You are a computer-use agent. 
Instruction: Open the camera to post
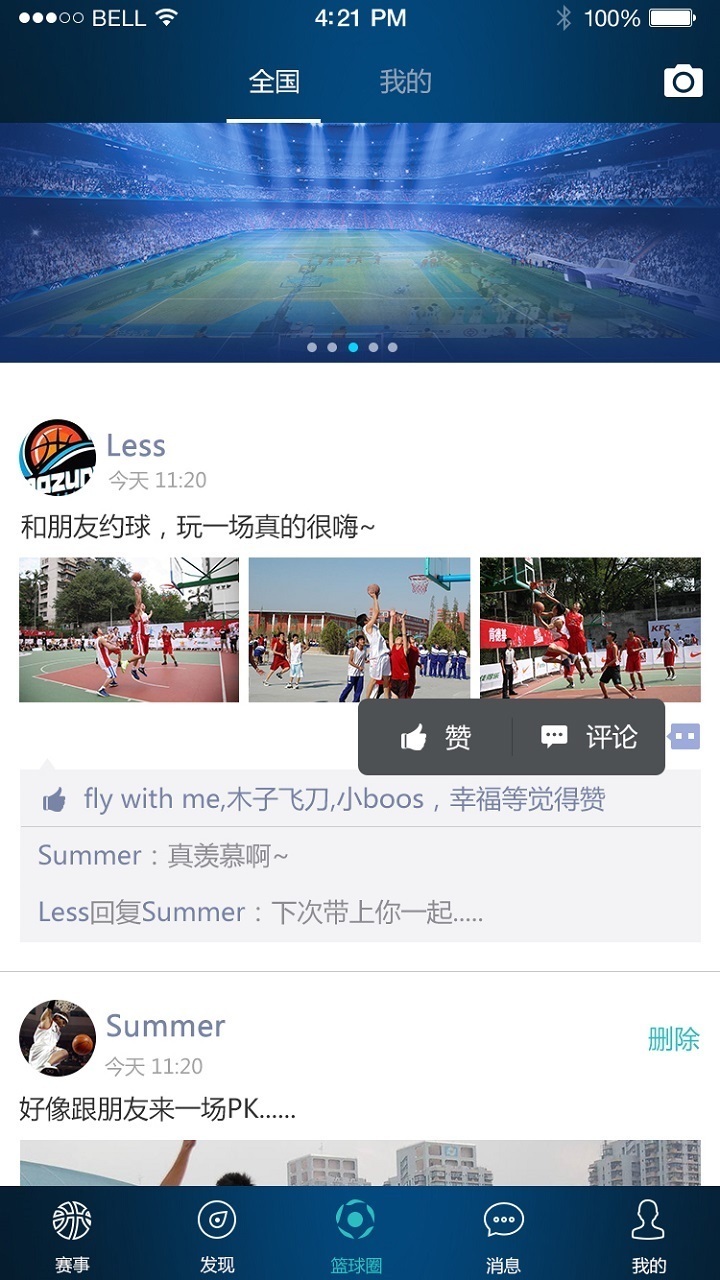coord(683,81)
